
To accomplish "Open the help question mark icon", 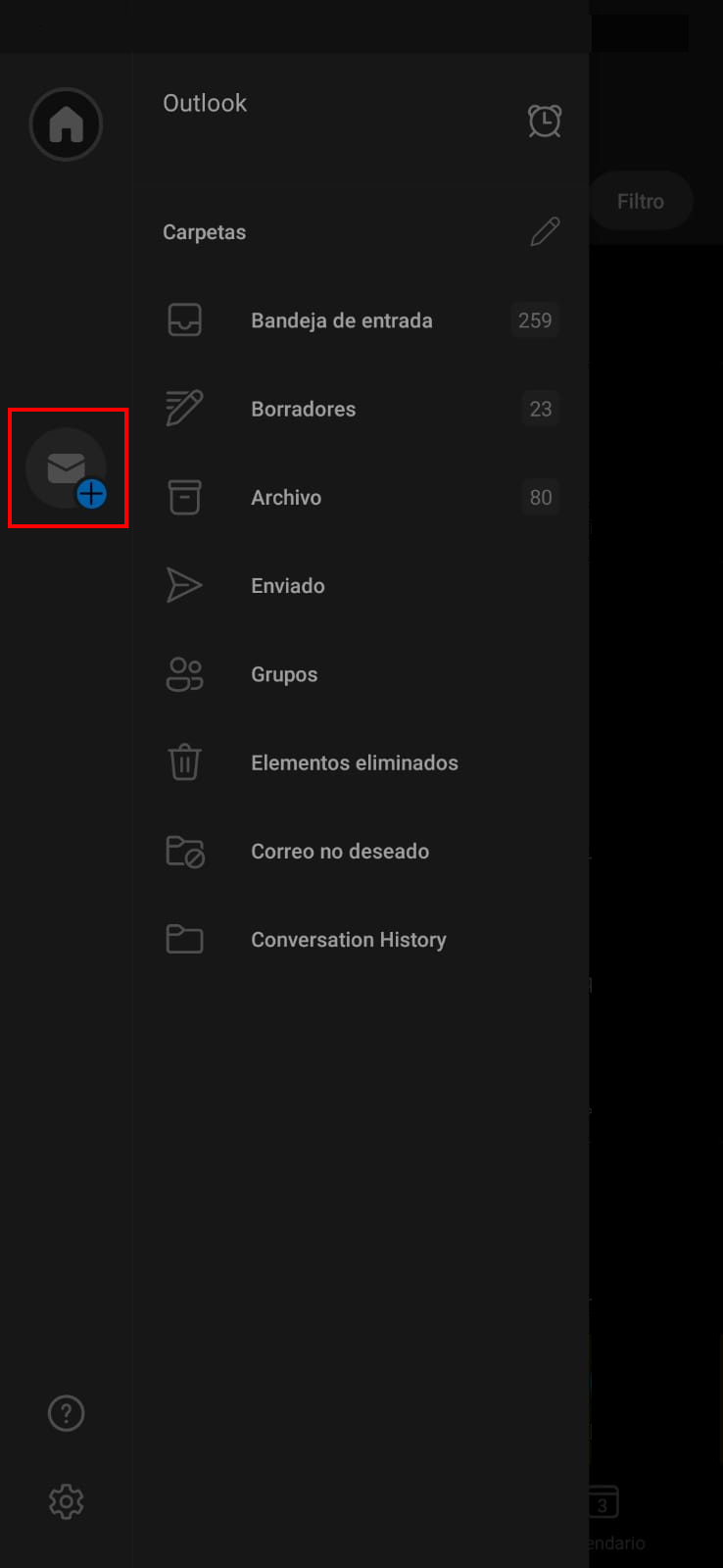I will (66, 1413).
